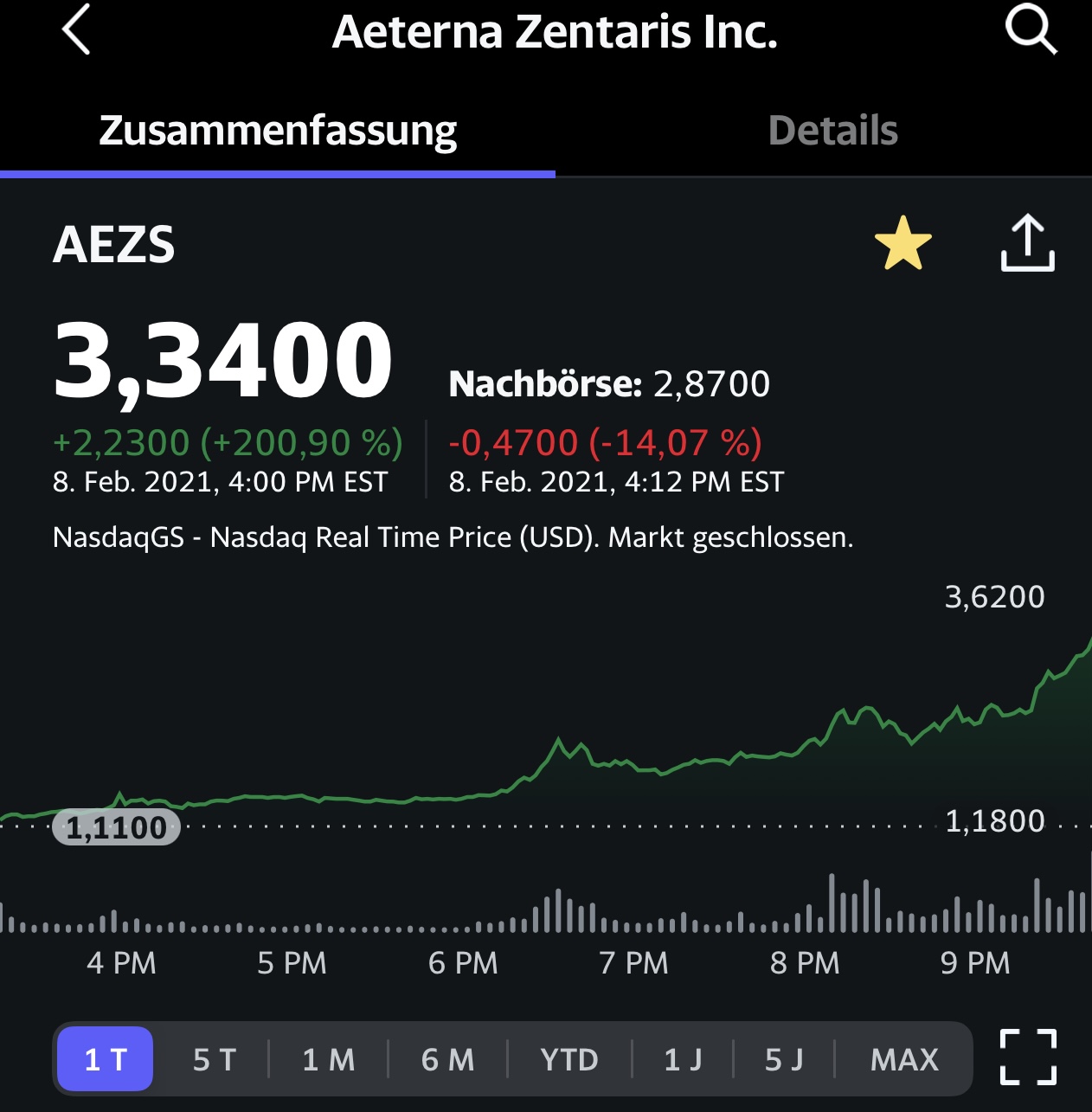Tap the 1,1100 price label on the chart

(x=116, y=827)
